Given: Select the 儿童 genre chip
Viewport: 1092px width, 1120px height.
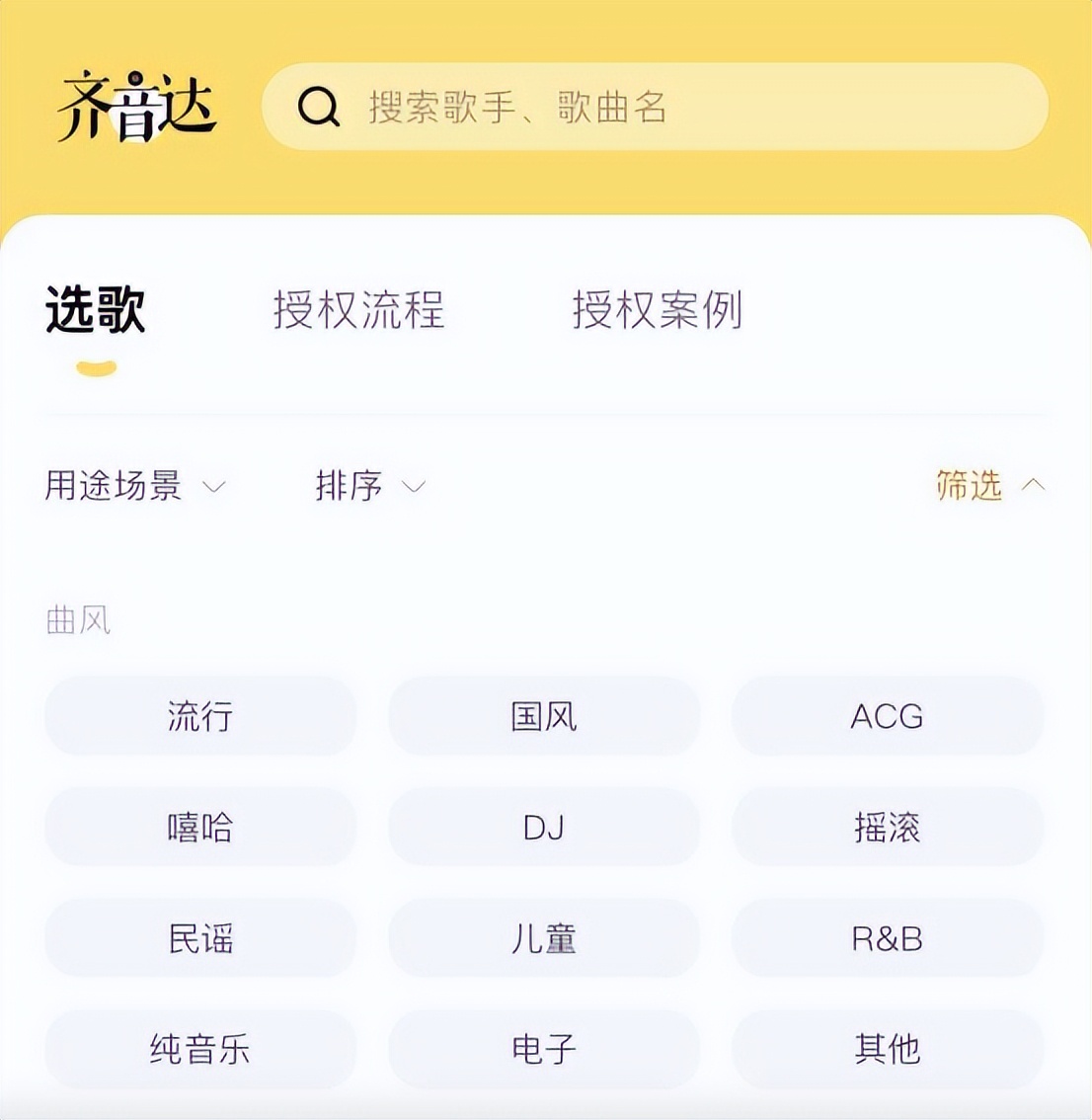Looking at the screenshot, I should tap(544, 939).
